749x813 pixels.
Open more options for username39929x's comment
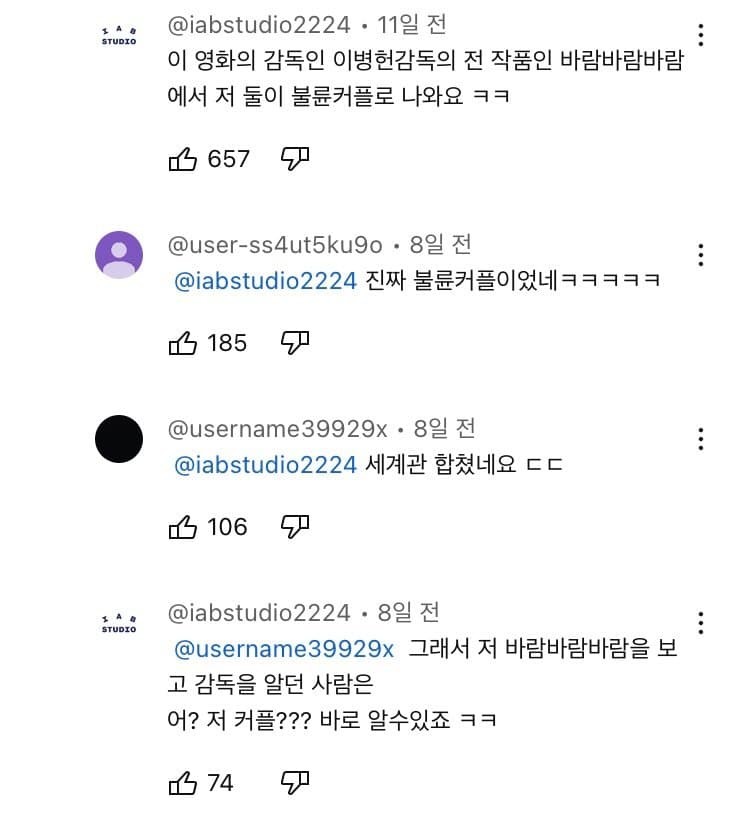tap(701, 438)
